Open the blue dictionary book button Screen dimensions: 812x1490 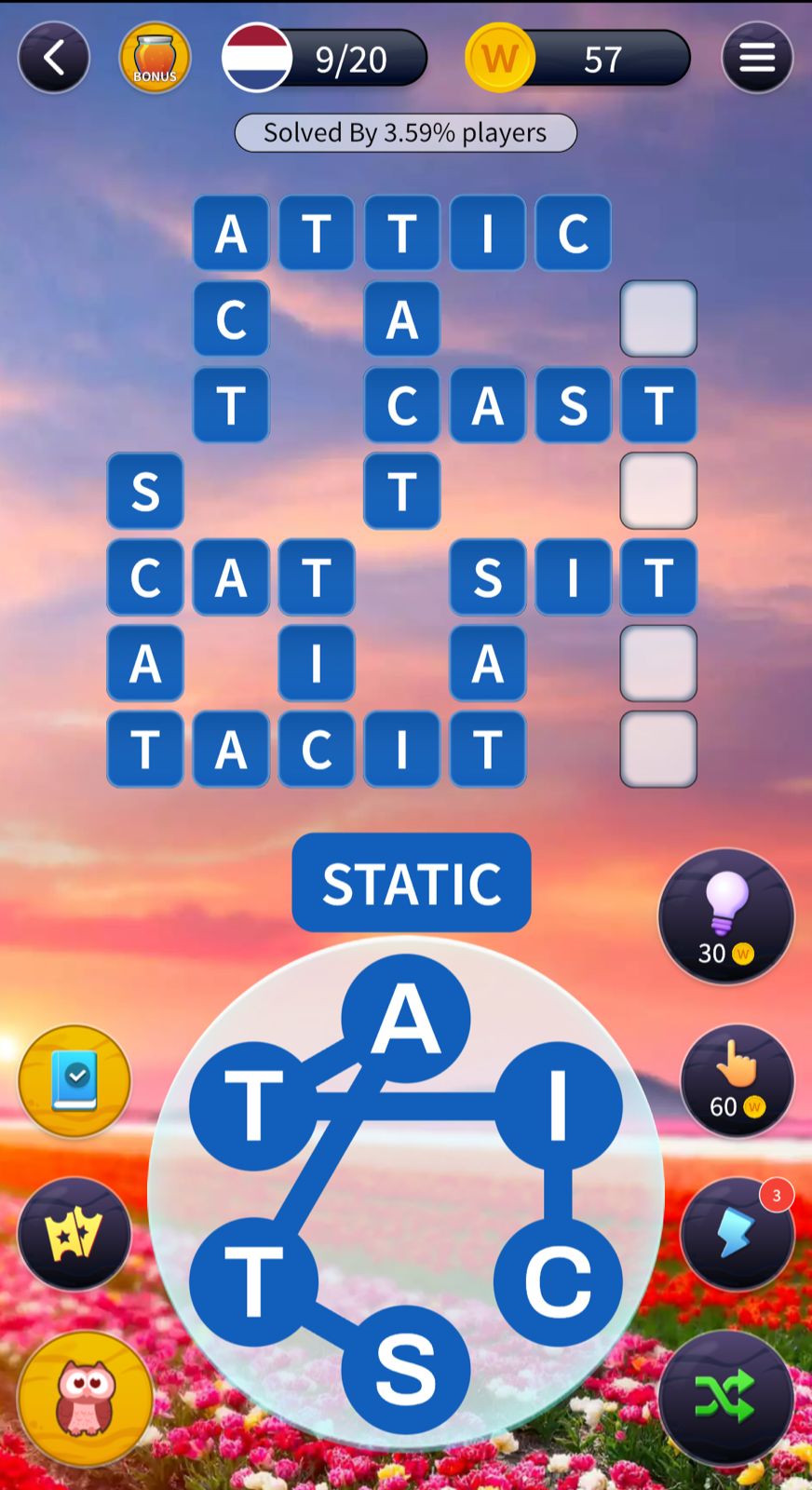tap(74, 1080)
